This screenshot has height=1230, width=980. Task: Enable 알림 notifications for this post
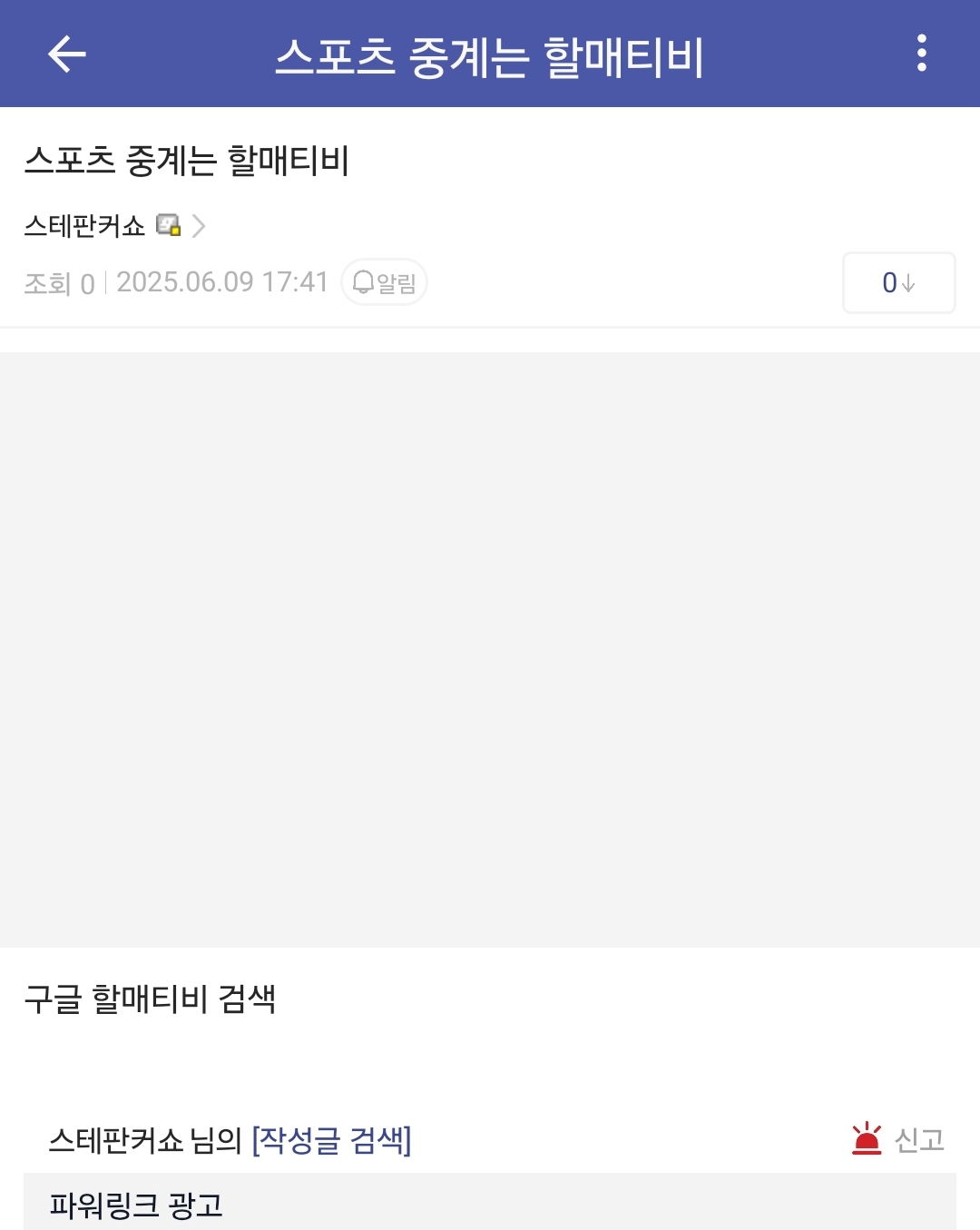384,282
